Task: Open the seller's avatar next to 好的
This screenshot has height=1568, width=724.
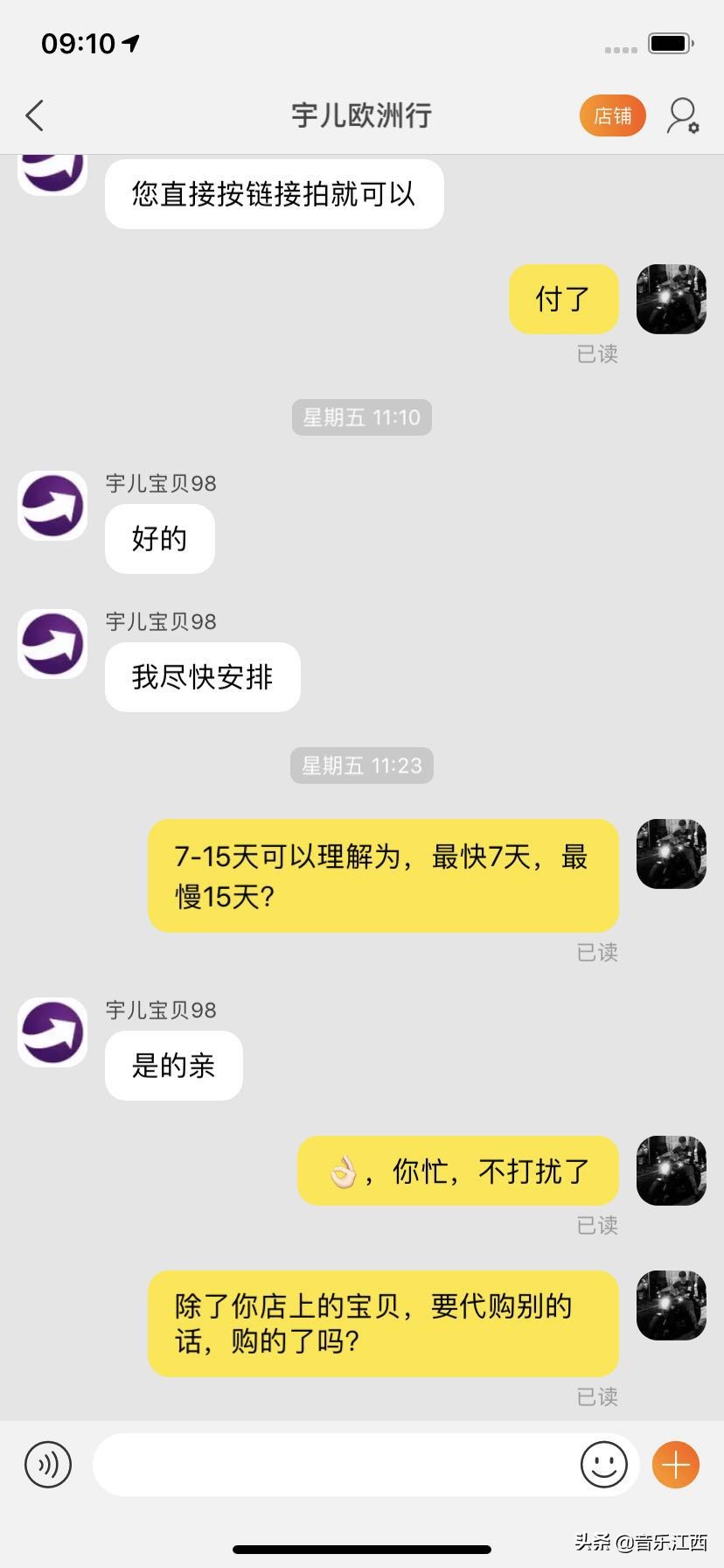Action: click(51, 505)
